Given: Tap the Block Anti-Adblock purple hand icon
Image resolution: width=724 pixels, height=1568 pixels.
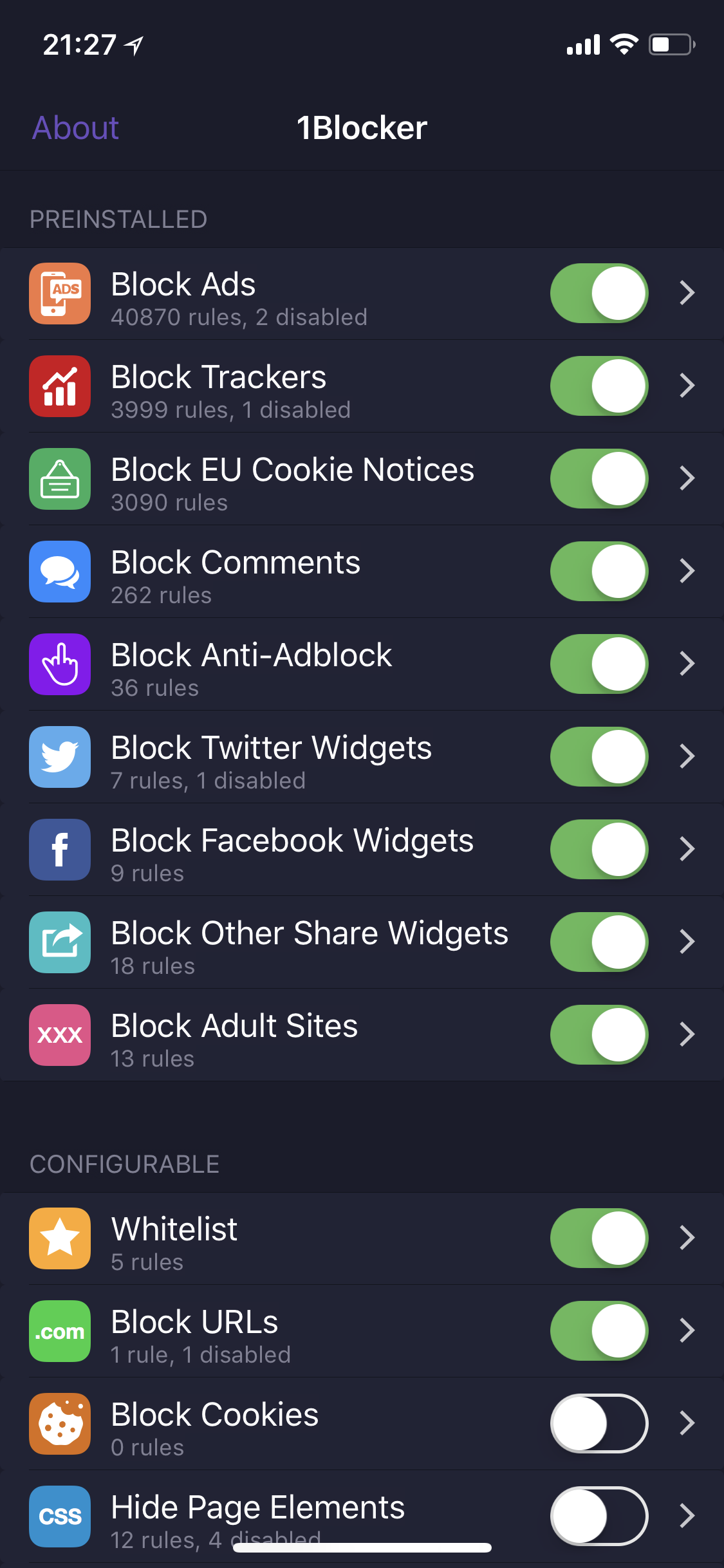Looking at the screenshot, I should 59,664.
